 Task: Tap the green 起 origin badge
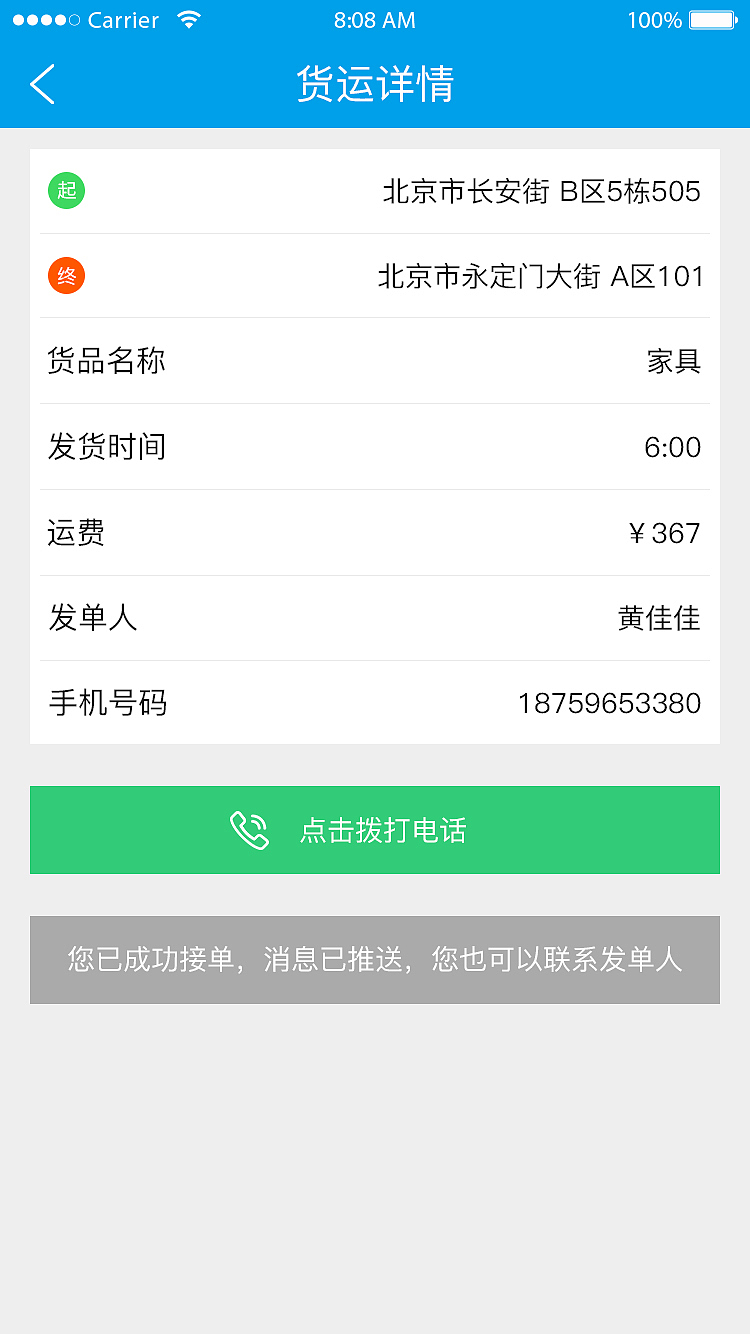click(66, 191)
